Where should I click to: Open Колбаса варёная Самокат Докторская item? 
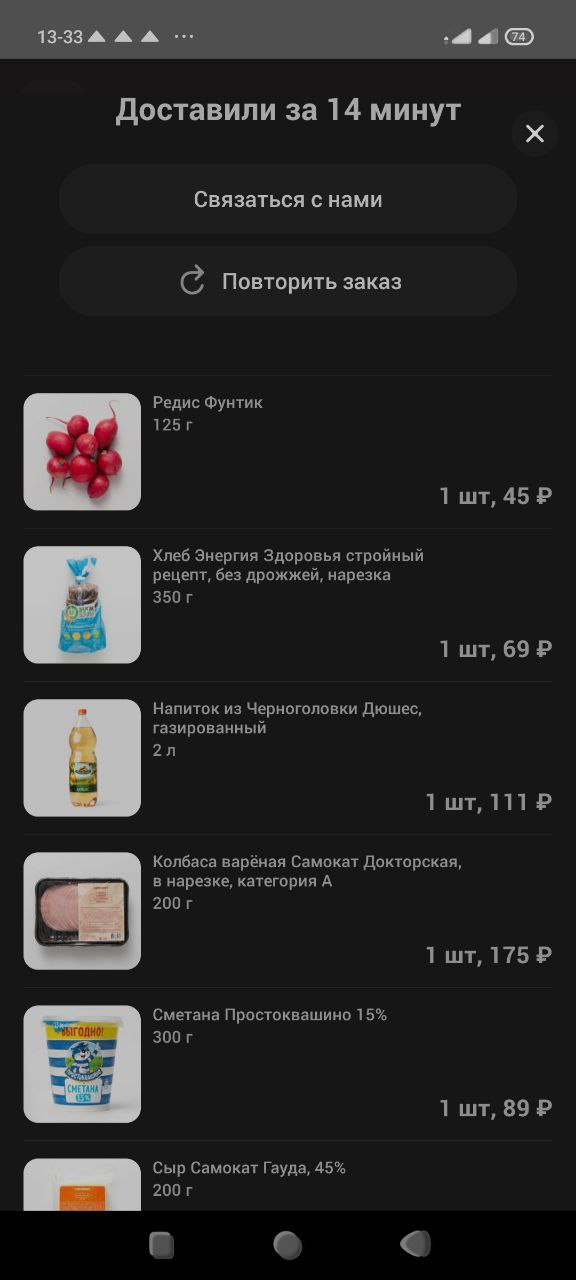point(288,911)
